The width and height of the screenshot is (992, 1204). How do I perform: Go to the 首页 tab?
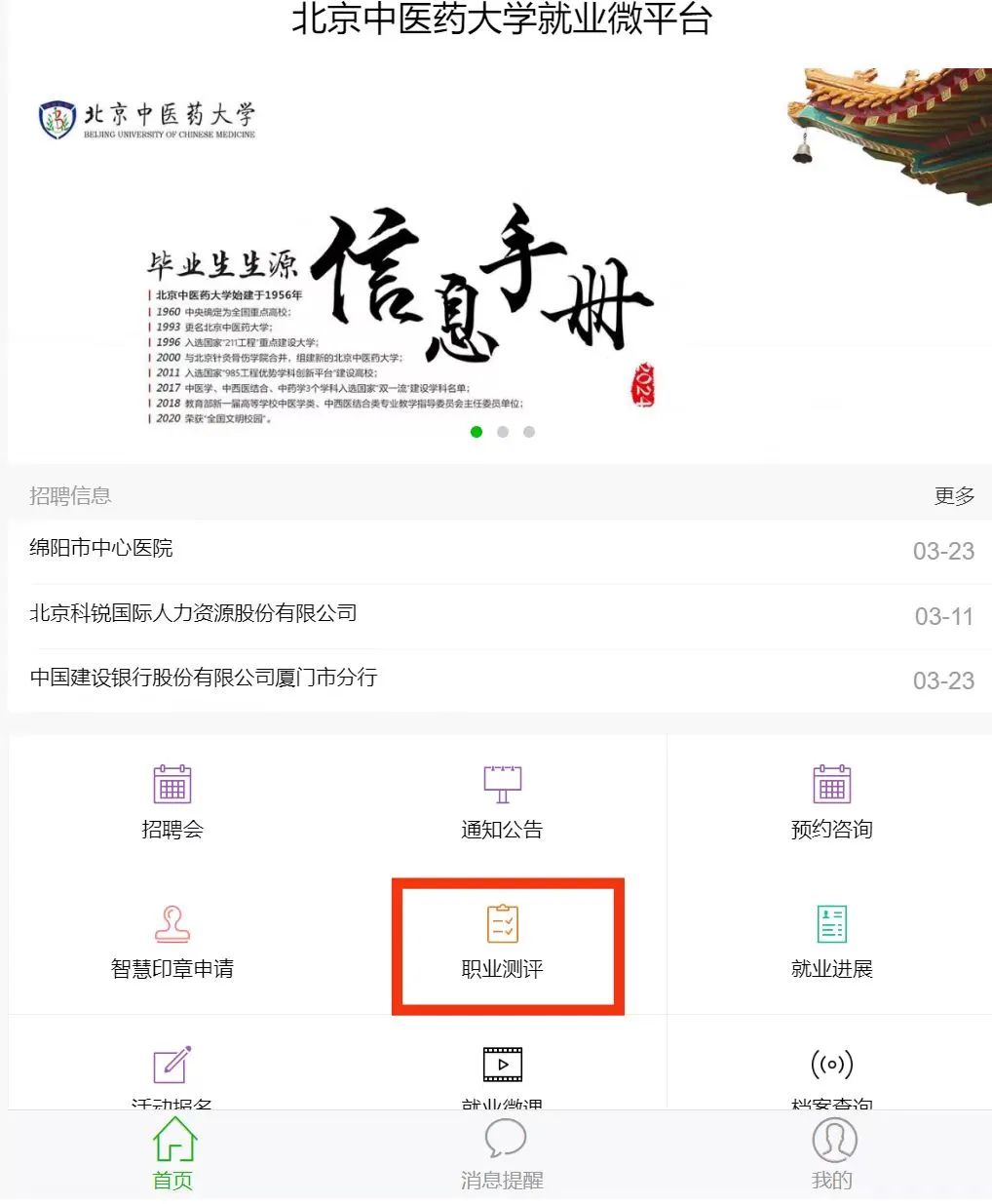tap(173, 1155)
